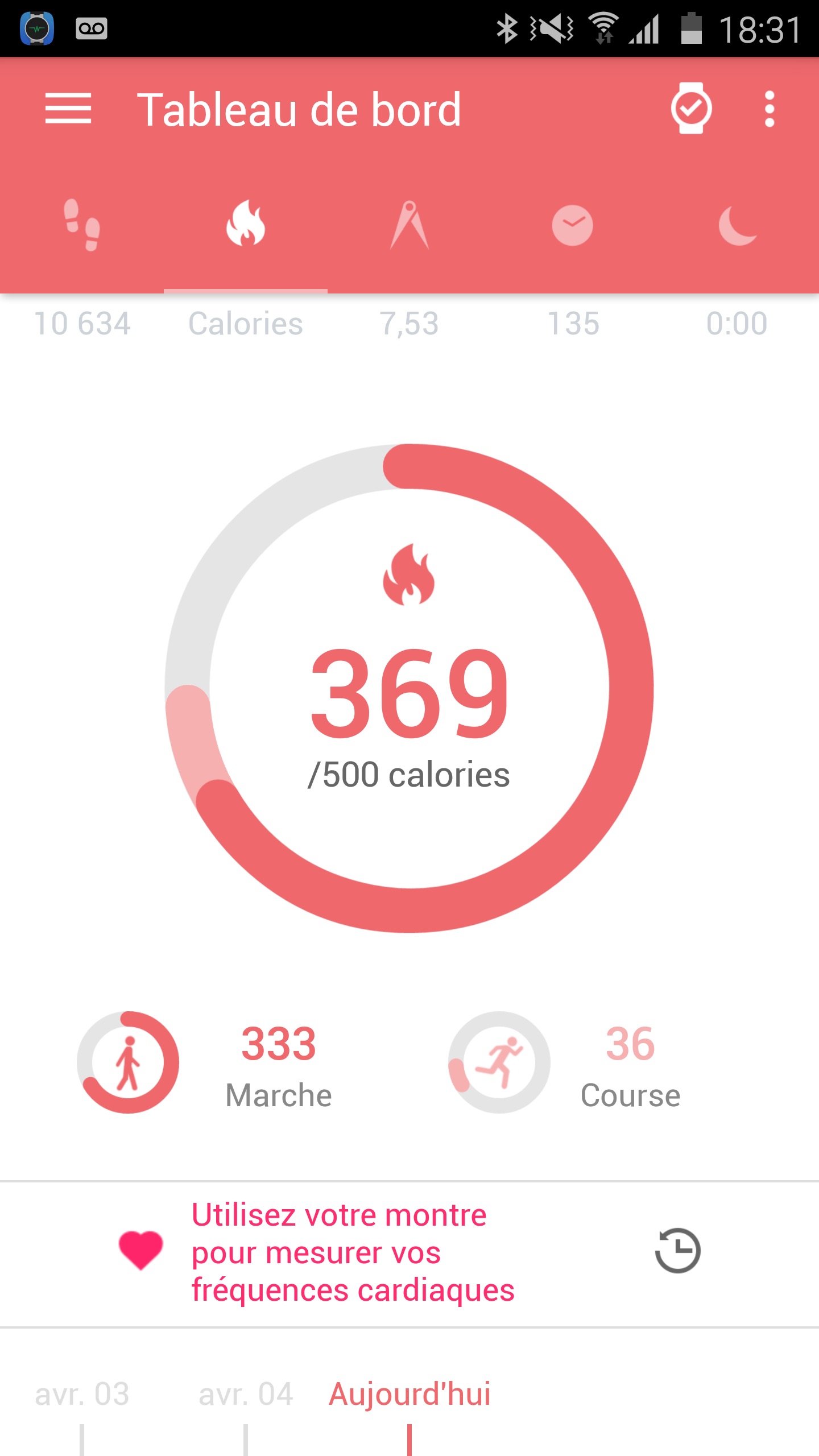Jump to Aujourd'hui in the timeline
819x1456 pixels.
coord(409,1395)
